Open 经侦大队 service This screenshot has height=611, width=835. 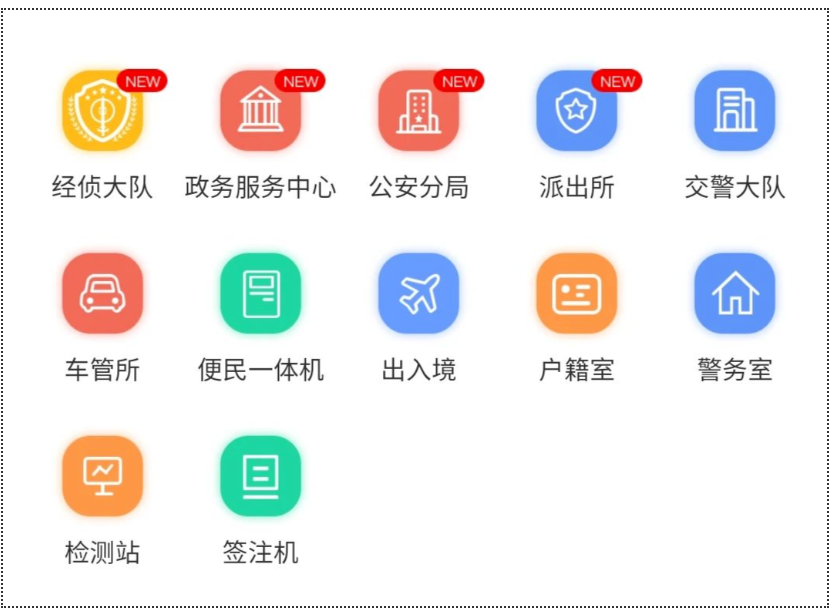(102, 112)
